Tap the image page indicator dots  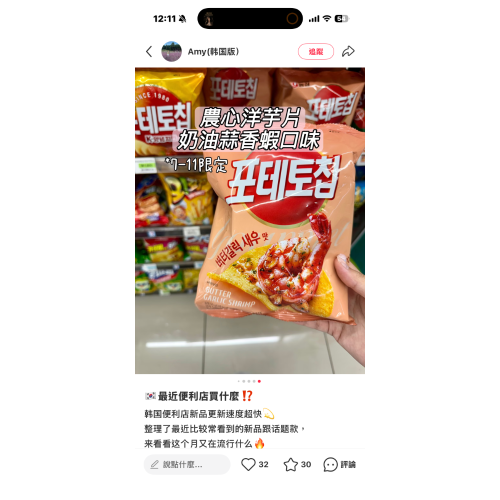point(249,381)
